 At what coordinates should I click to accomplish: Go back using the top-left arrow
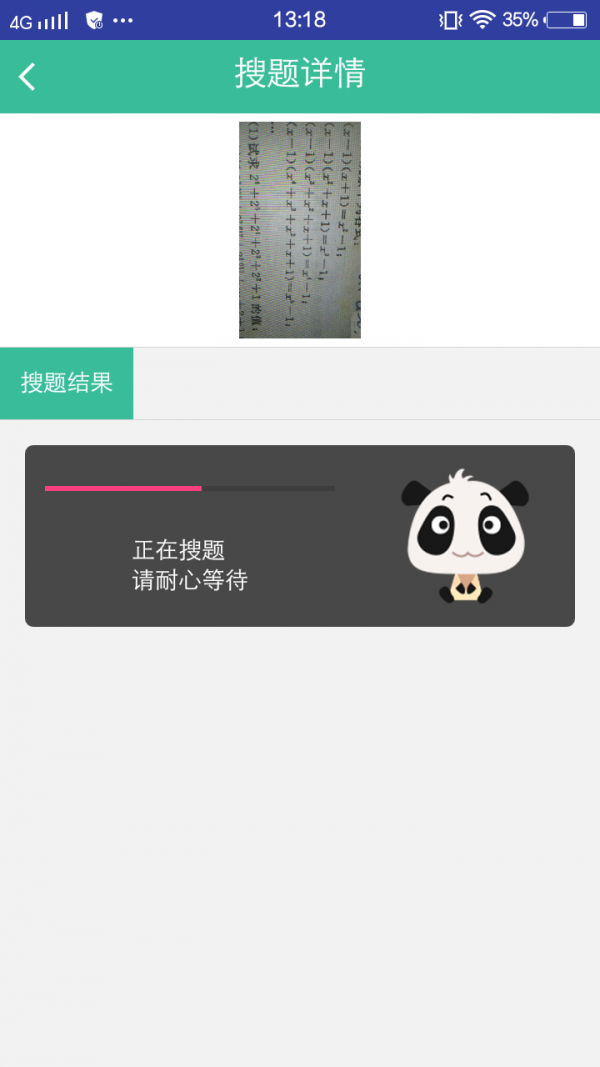click(27, 76)
